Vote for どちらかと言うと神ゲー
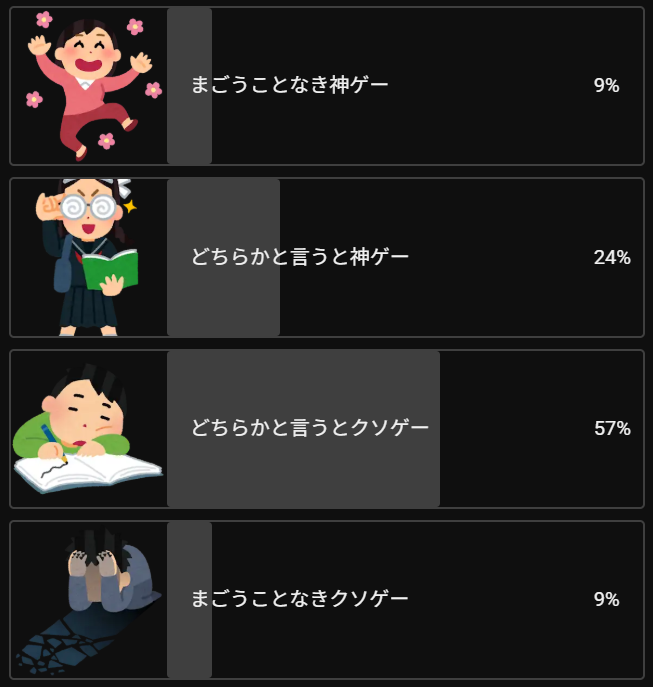 tap(326, 258)
